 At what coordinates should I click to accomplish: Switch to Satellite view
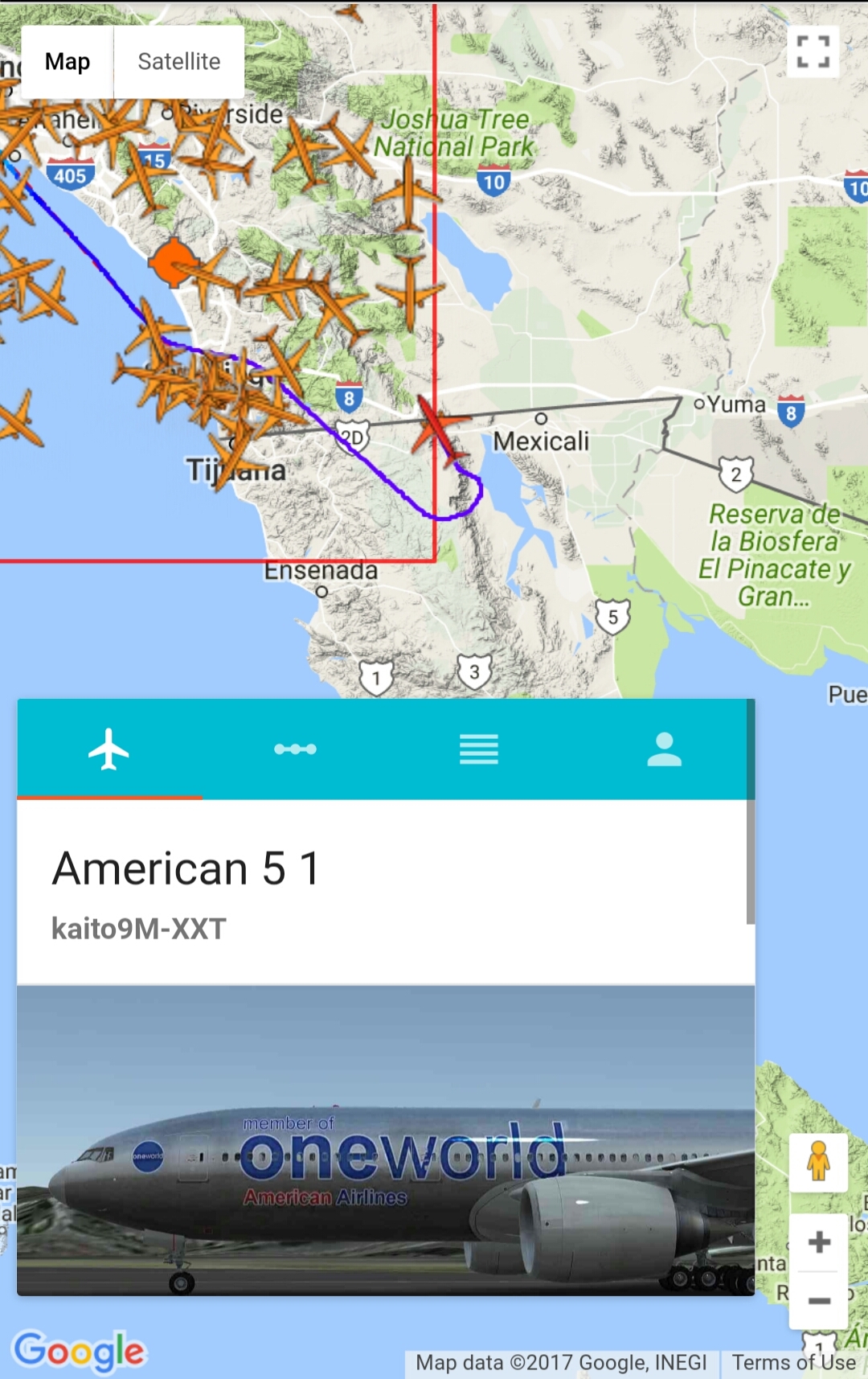pos(178,62)
